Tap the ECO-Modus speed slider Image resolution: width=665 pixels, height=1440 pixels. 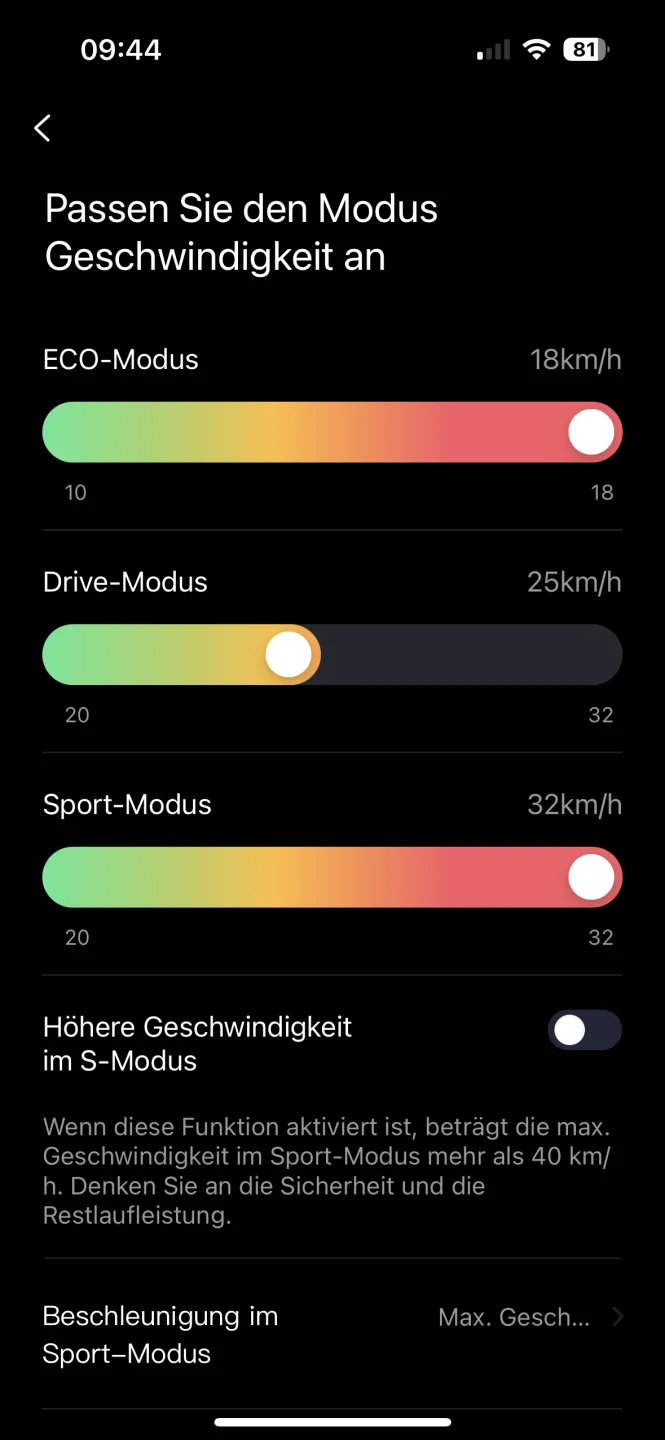332,432
